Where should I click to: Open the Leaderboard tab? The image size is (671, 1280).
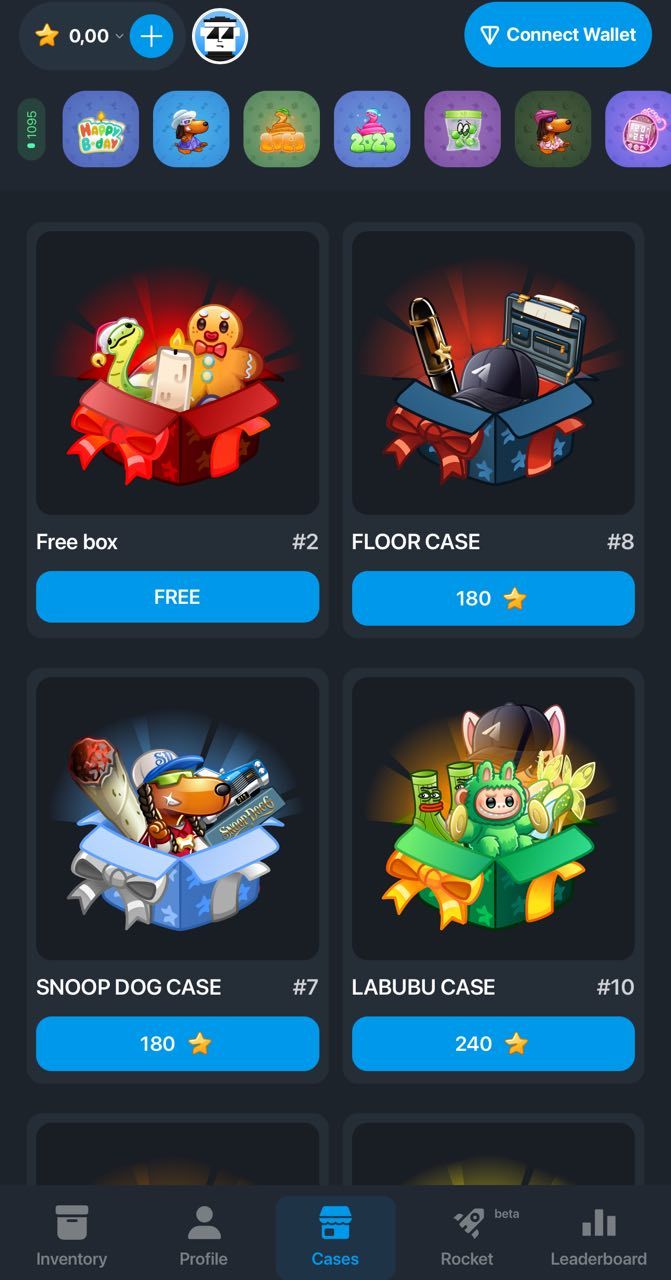598,1237
